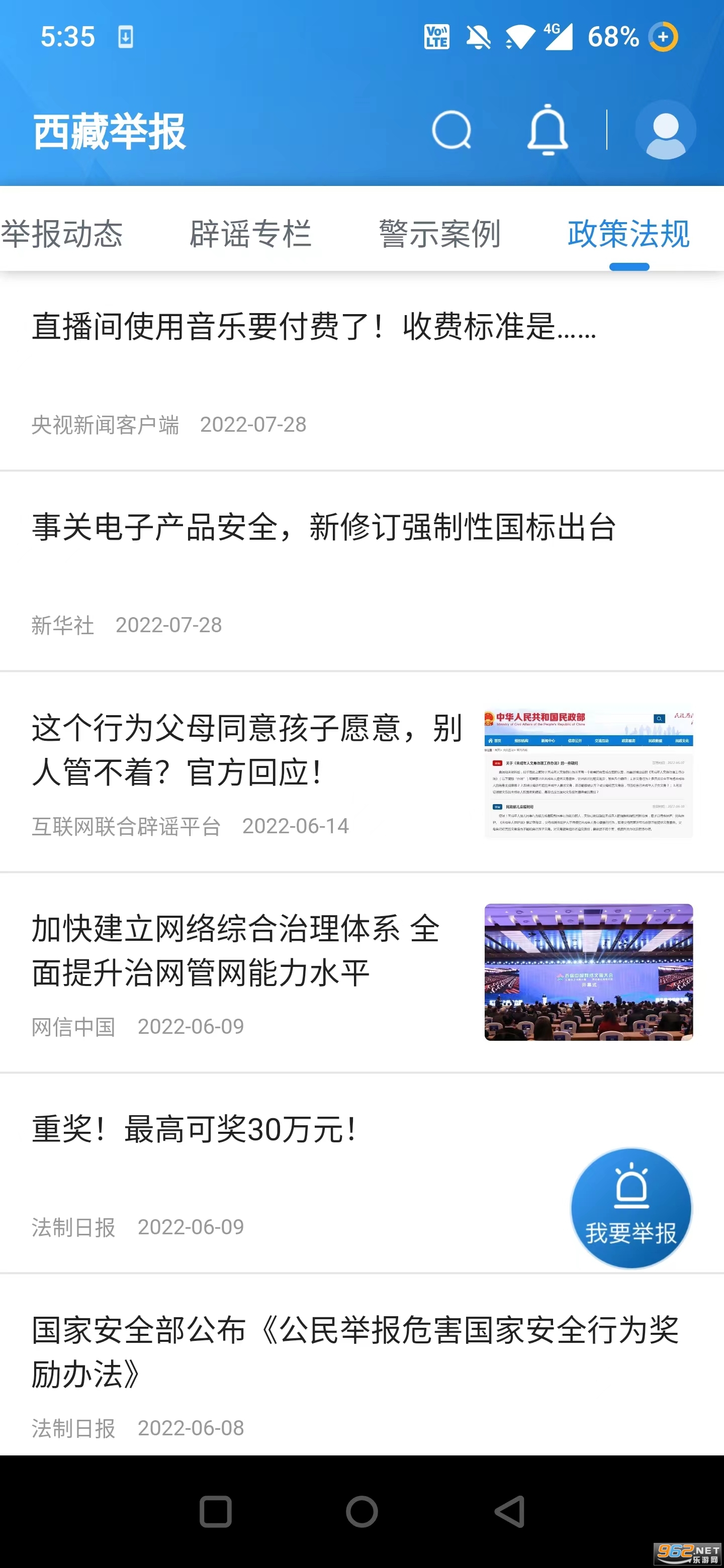The image size is (724, 1568).
Task: Open the search icon in the header
Action: coord(451,130)
